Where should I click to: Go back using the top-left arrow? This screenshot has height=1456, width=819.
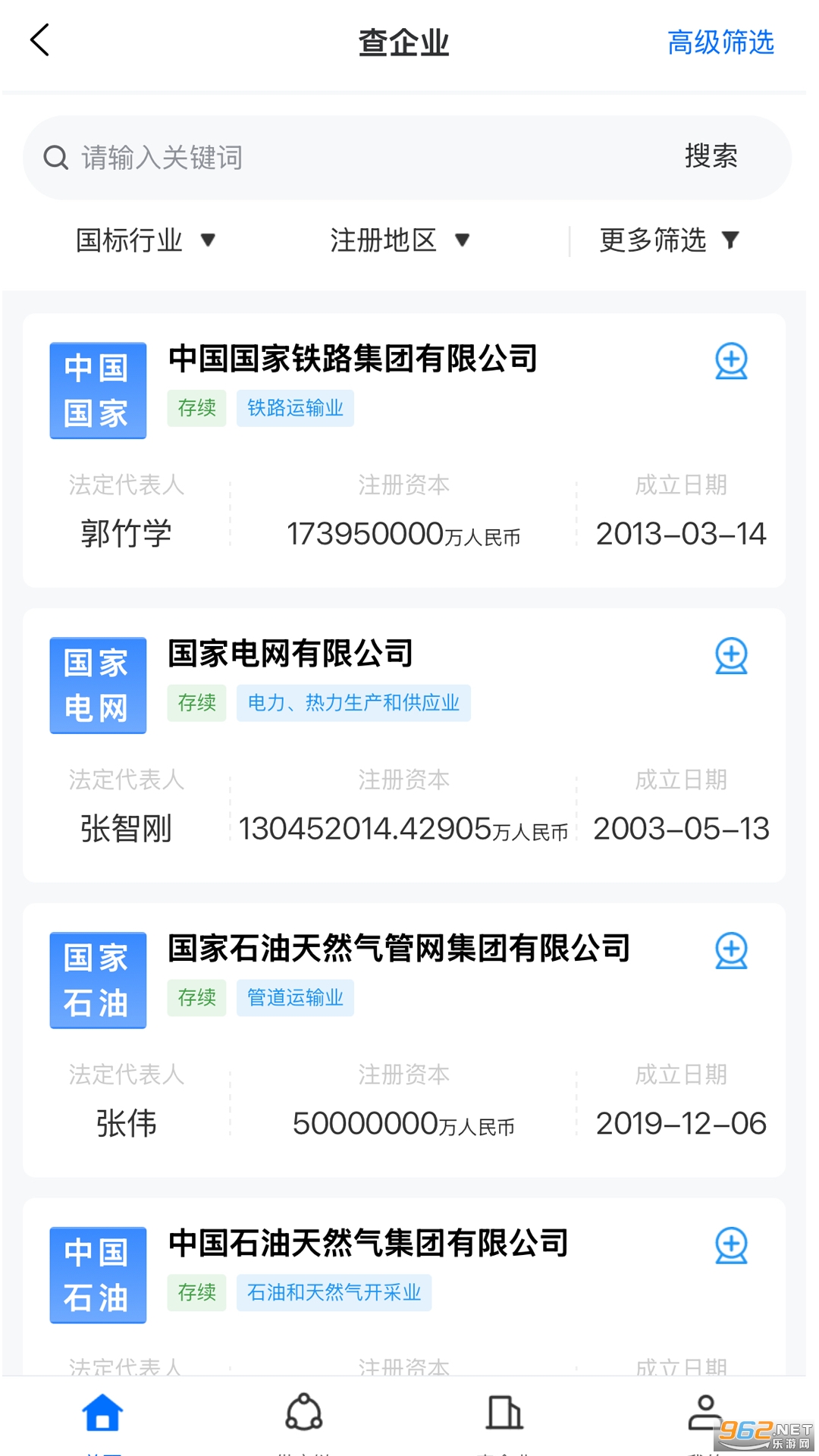[39, 40]
